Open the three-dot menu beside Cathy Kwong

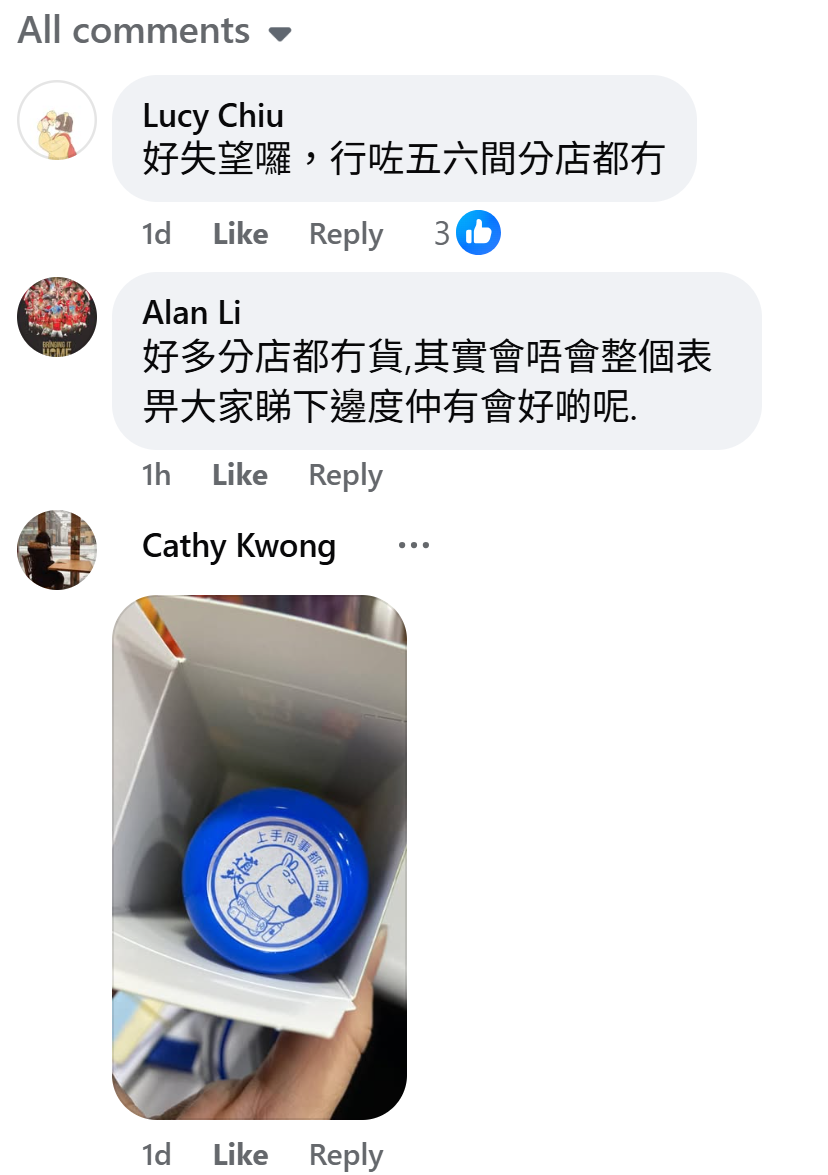(x=413, y=546)
